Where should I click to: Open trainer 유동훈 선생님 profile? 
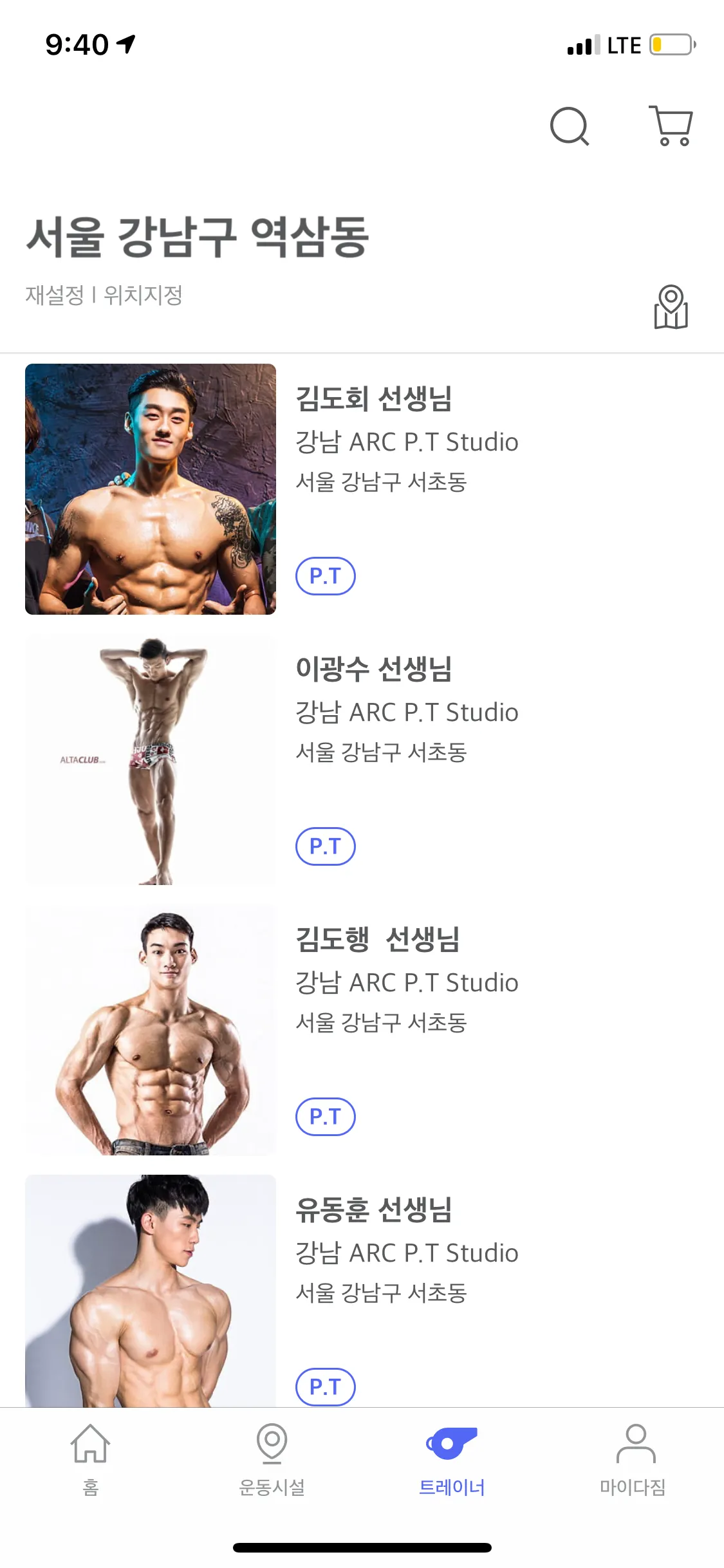click(x=373, y=1210)
